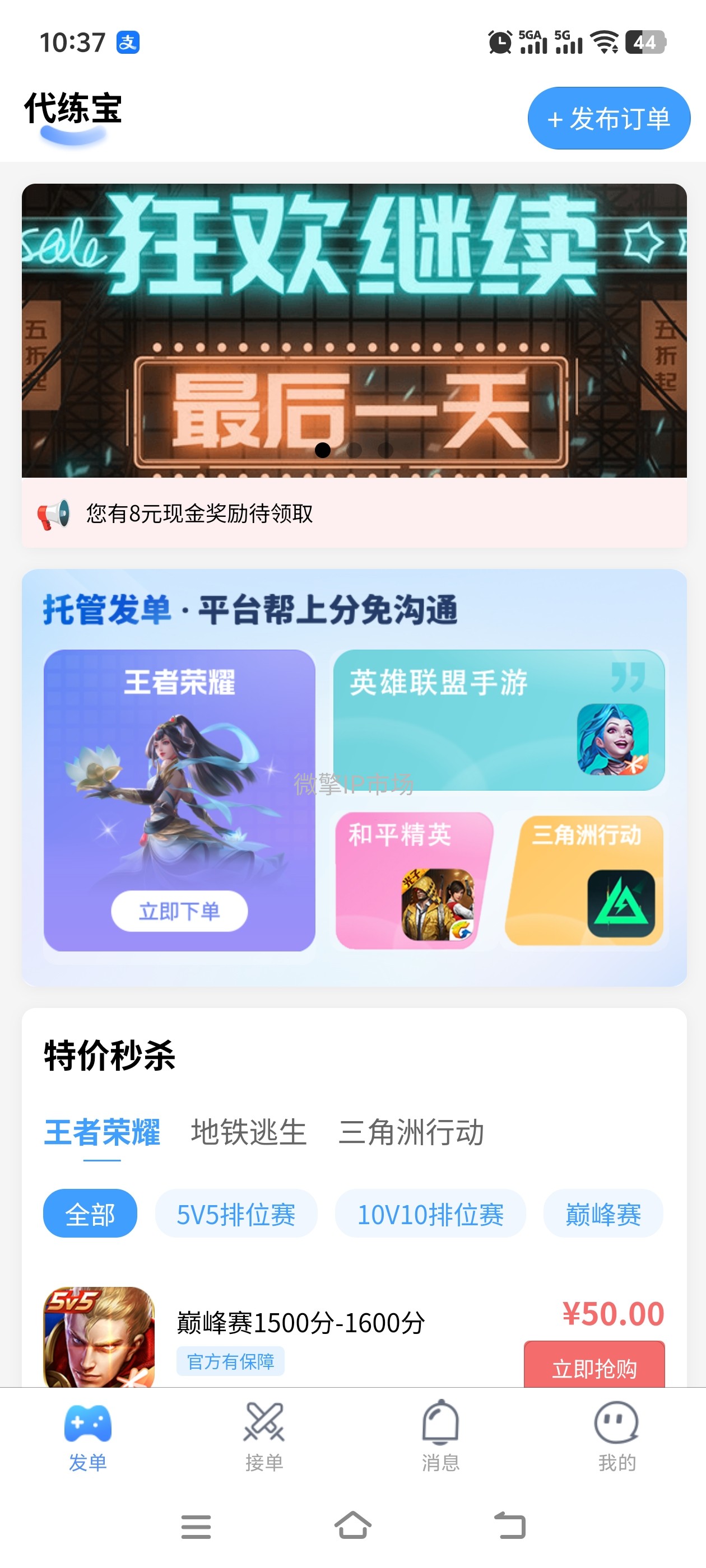Tap 立即抢购 for 巅峰赛1500分-1600分
This screenshot has width=706, height=1568.
pos(594,1366)
